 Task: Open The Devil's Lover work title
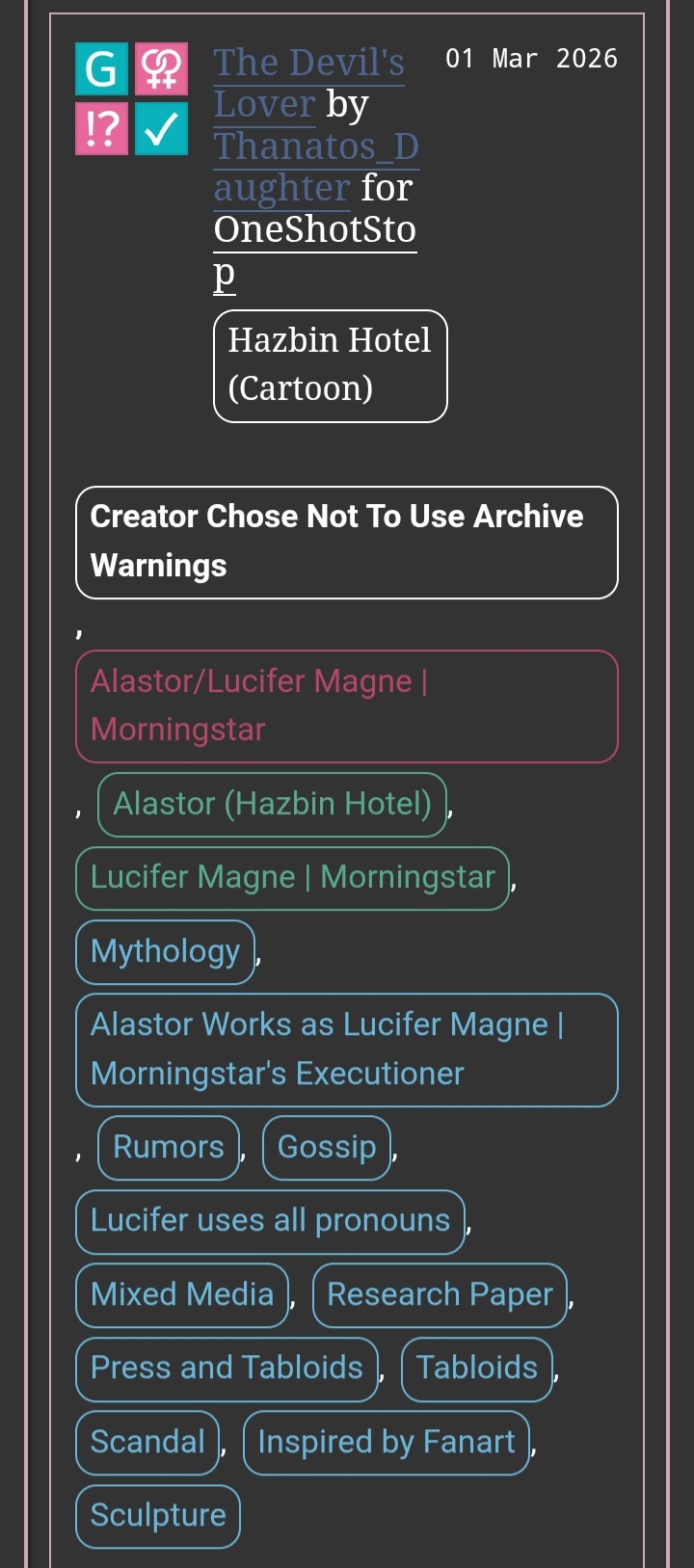coord(308,64)
